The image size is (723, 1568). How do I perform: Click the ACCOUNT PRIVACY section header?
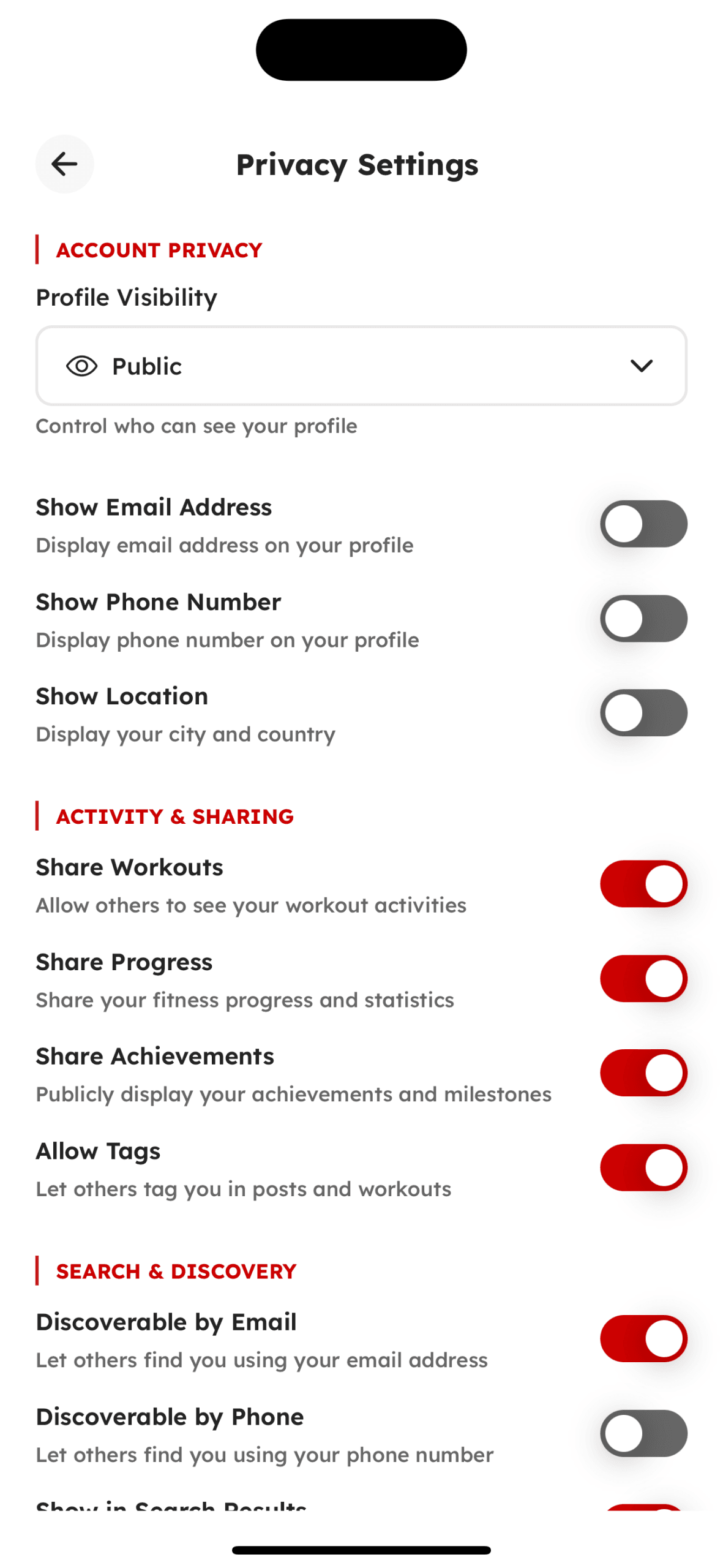[159, 249]
